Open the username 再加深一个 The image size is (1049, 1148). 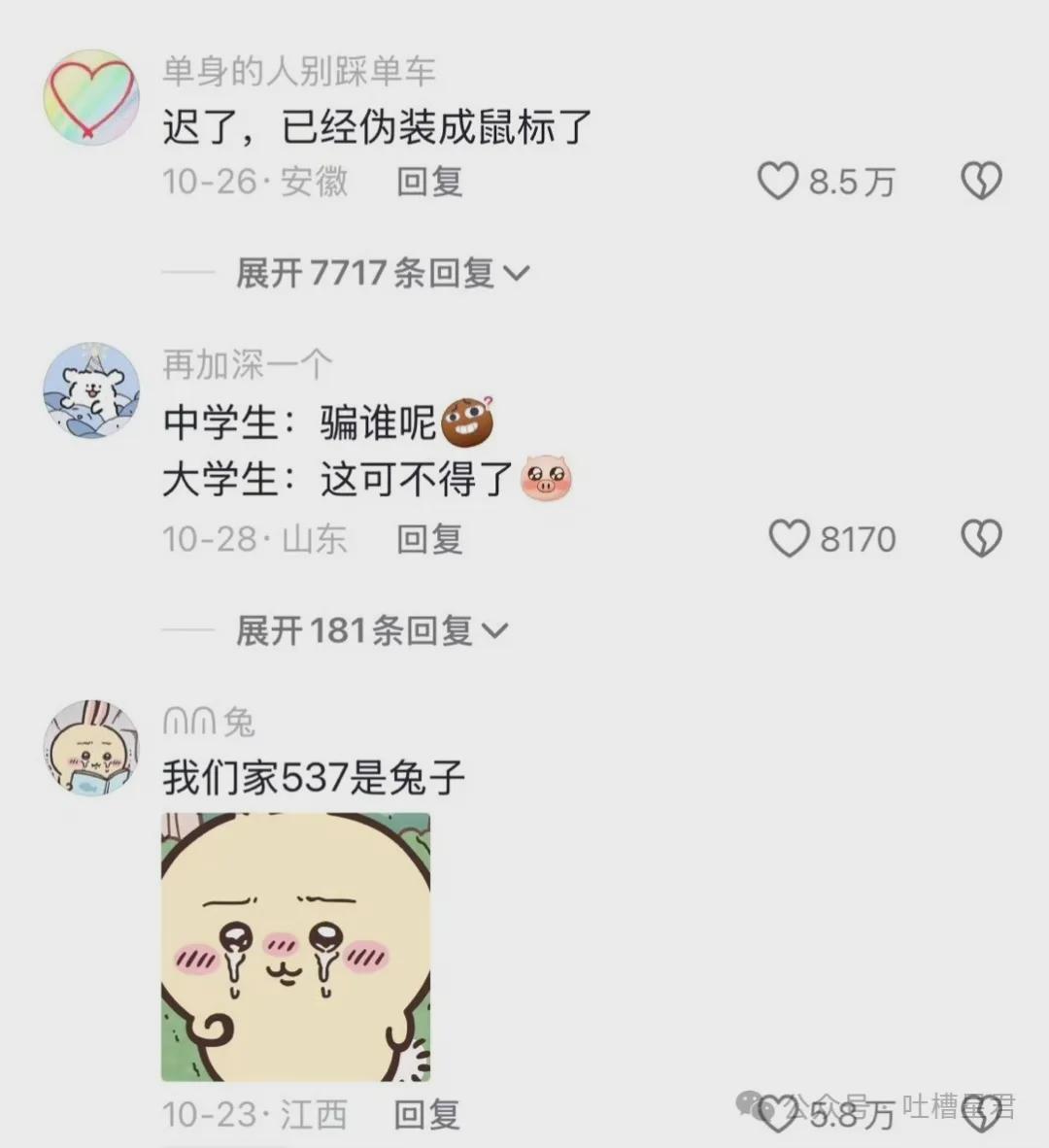coord(248,365)
